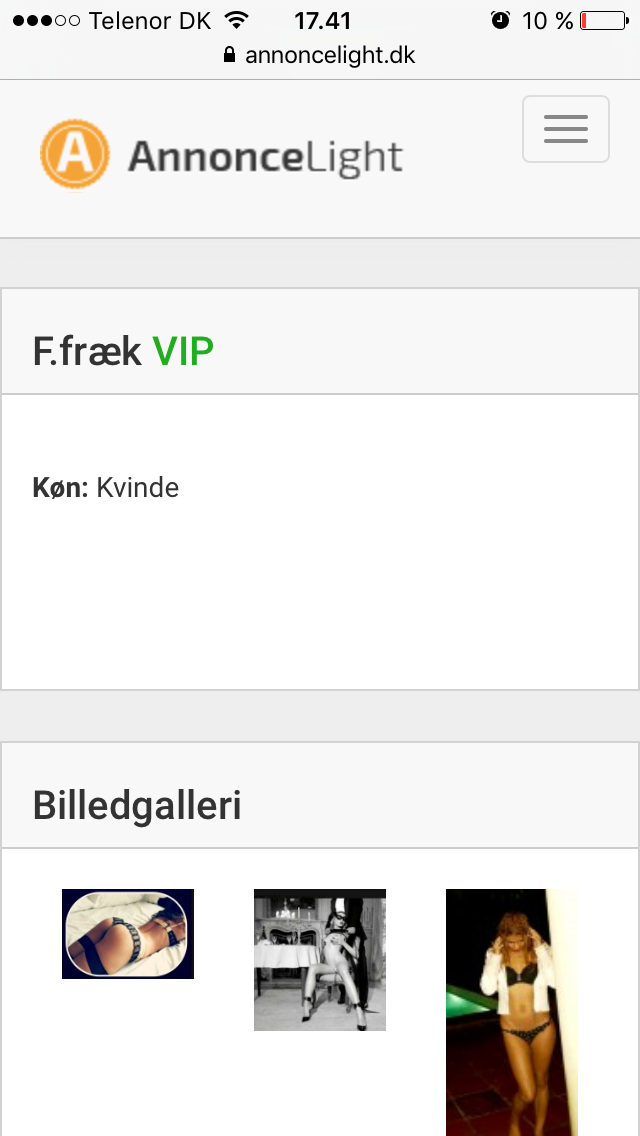Screen dimensions: 640x1136
Task: Open the first gallery thumbnail
Action: (128, 934)
